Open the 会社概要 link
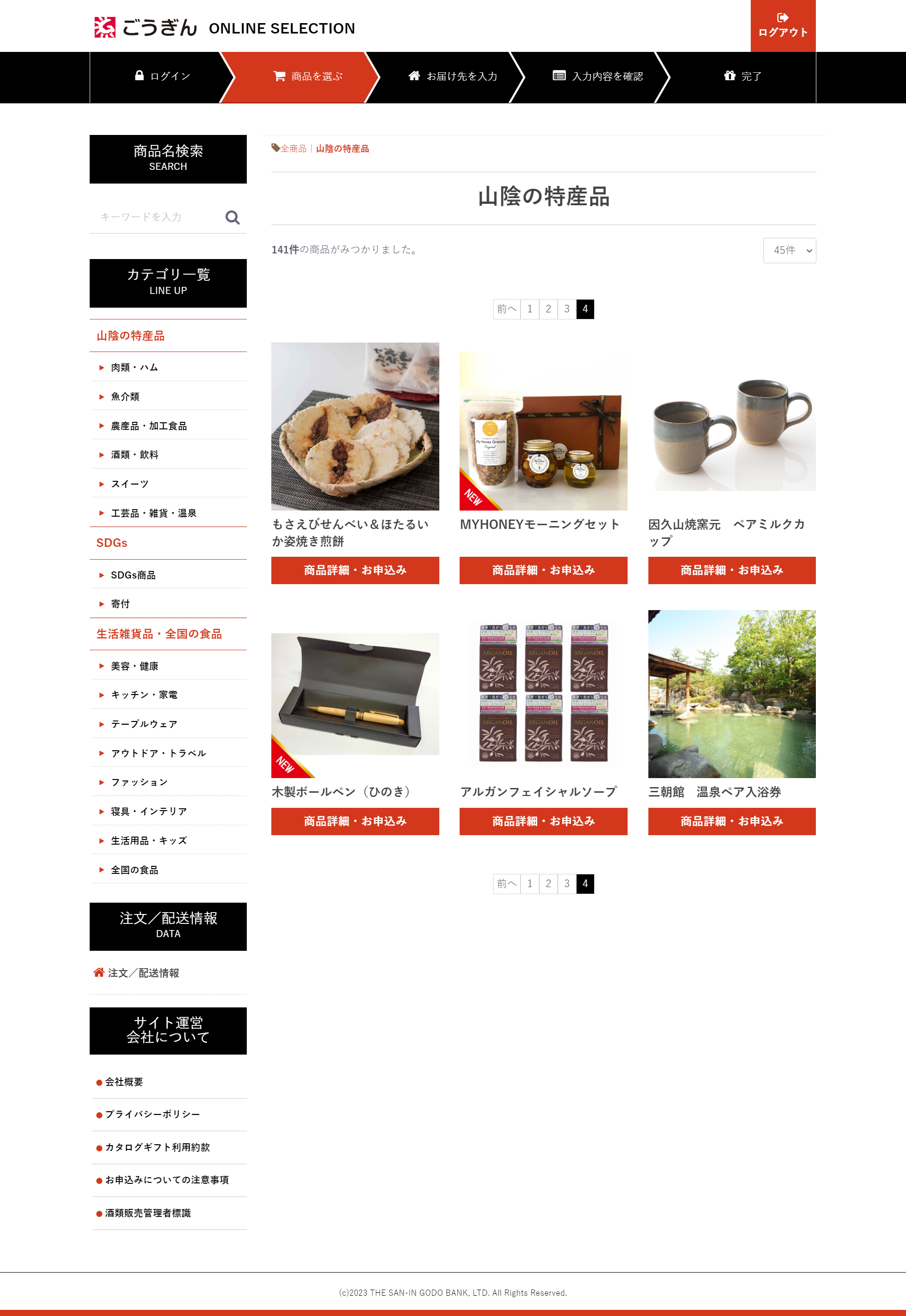This screenshot has height=1316, width=906. (124, 1081)
